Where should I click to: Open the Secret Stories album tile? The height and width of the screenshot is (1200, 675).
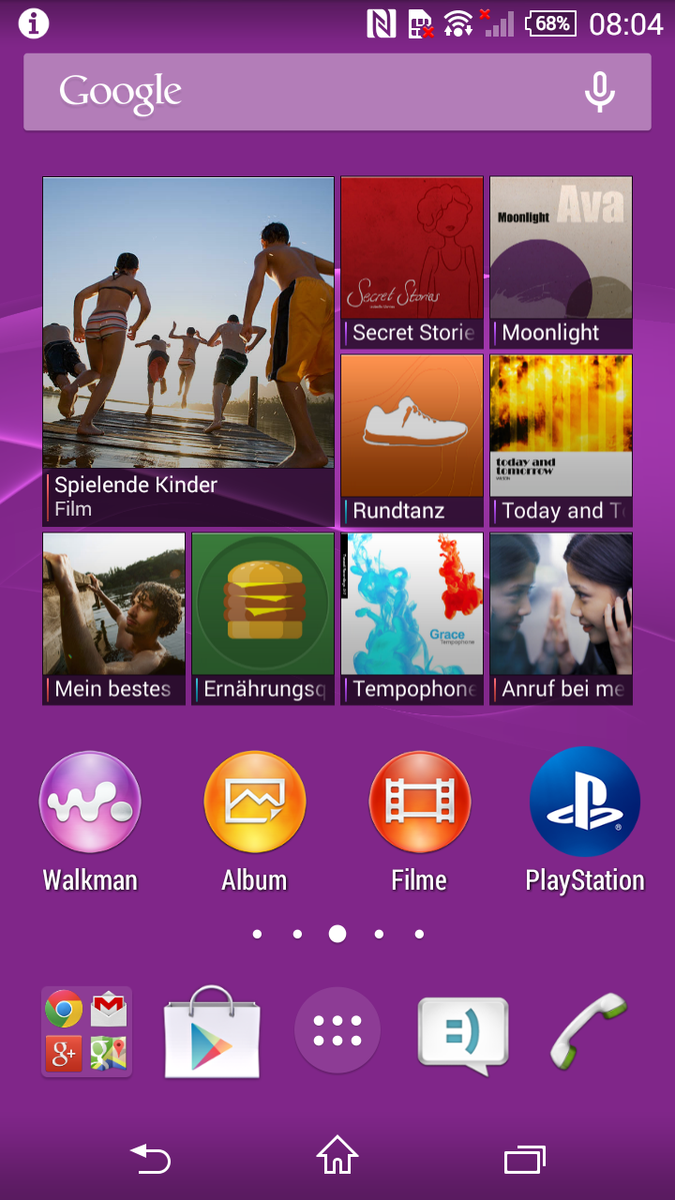(412, 262)
